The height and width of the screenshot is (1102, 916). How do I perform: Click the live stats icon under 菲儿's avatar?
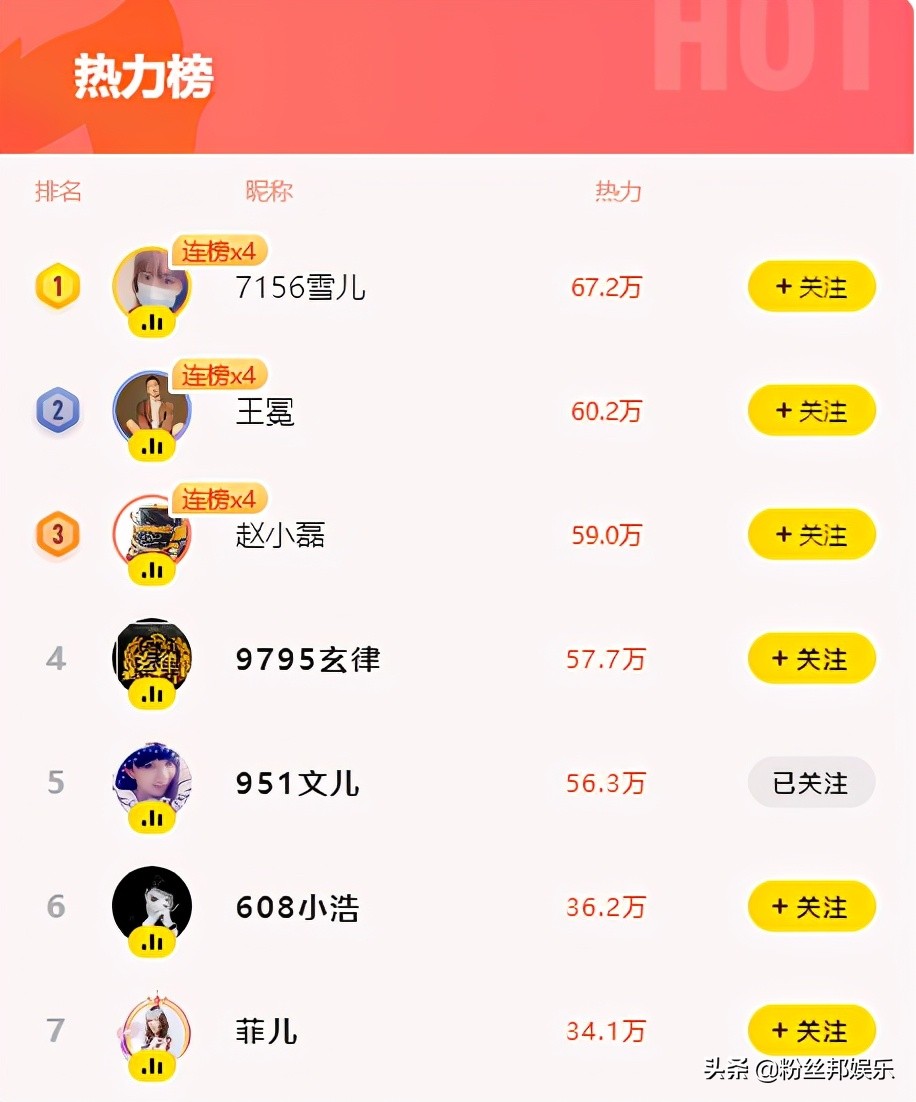pyautogui.click(x=151, y=1066)
